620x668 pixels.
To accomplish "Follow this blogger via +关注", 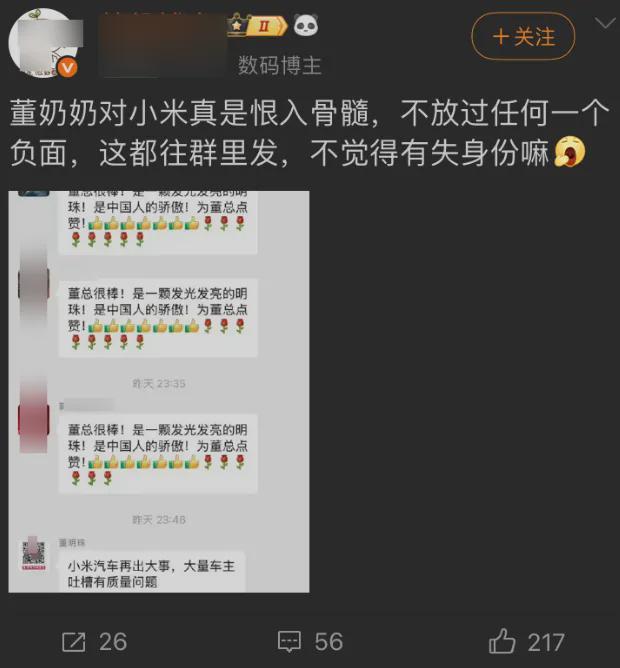I will pyautogui.click(x=523, y=37).
